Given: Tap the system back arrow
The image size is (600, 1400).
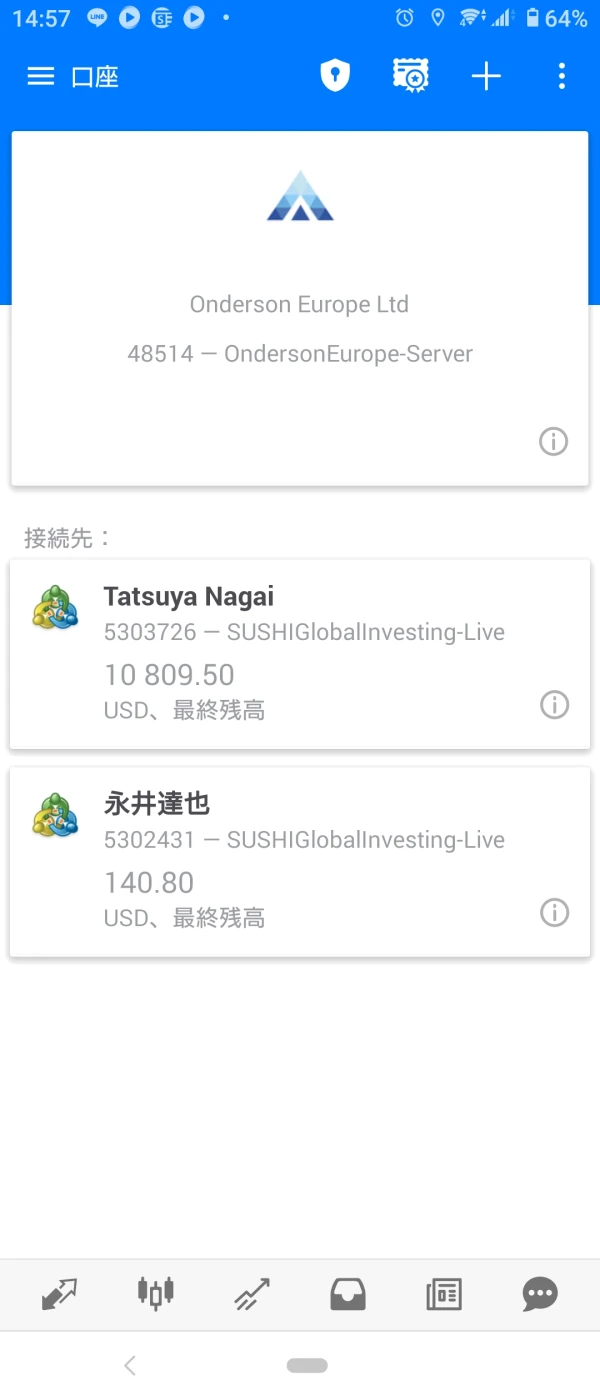Looking at the screenshot, I should coord(130,1365).
